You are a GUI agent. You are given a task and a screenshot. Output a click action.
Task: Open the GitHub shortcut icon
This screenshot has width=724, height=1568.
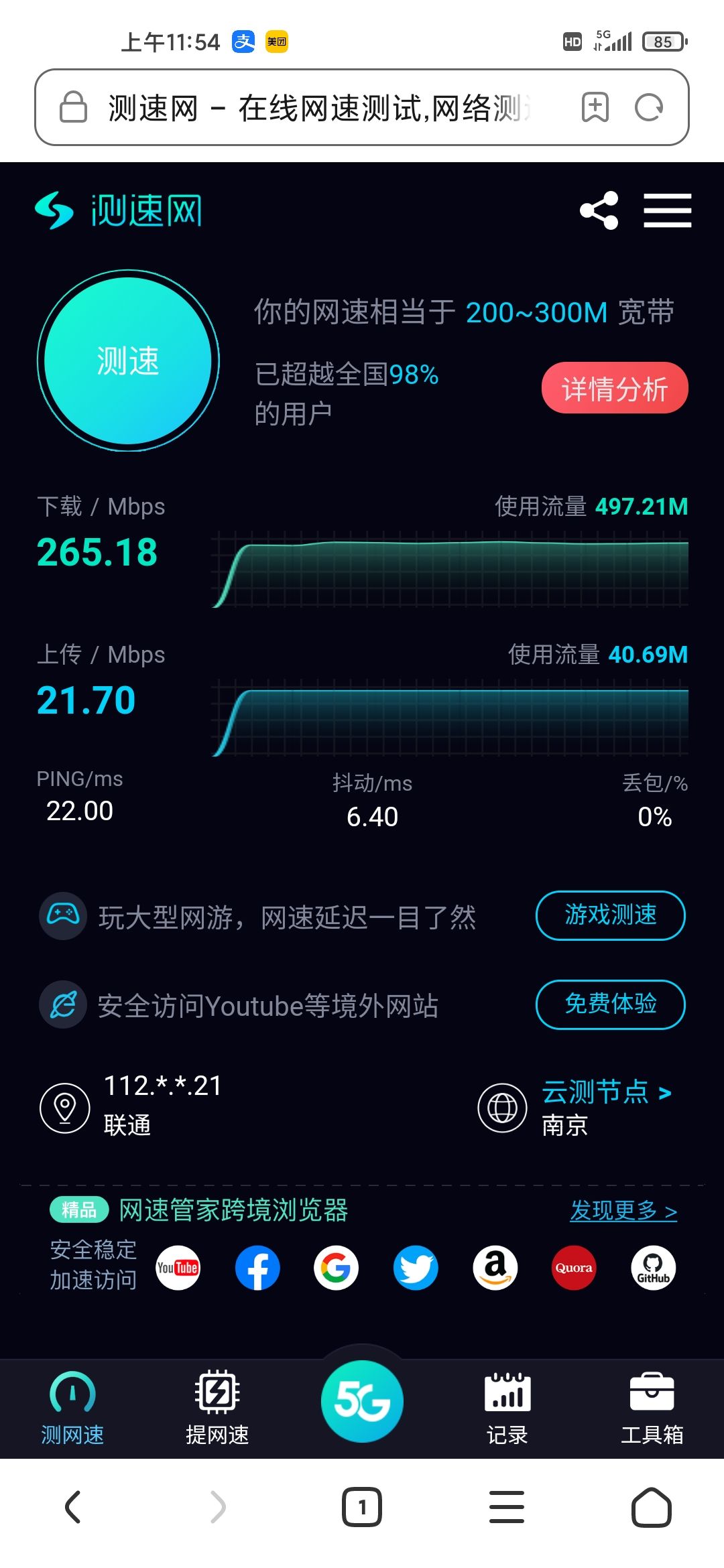tap(653, 1268)
